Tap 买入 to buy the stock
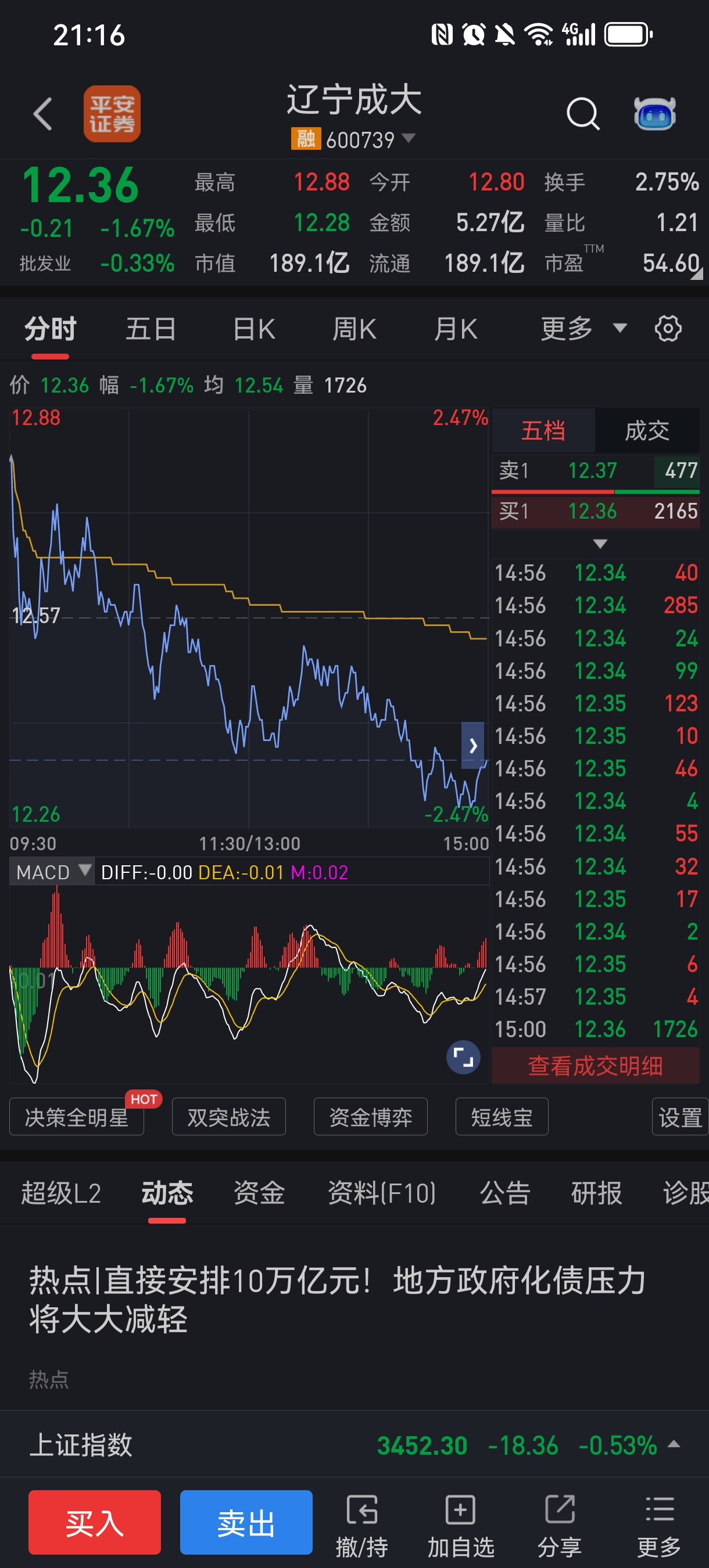The image size is (709, 1568). click(94, 1522)
